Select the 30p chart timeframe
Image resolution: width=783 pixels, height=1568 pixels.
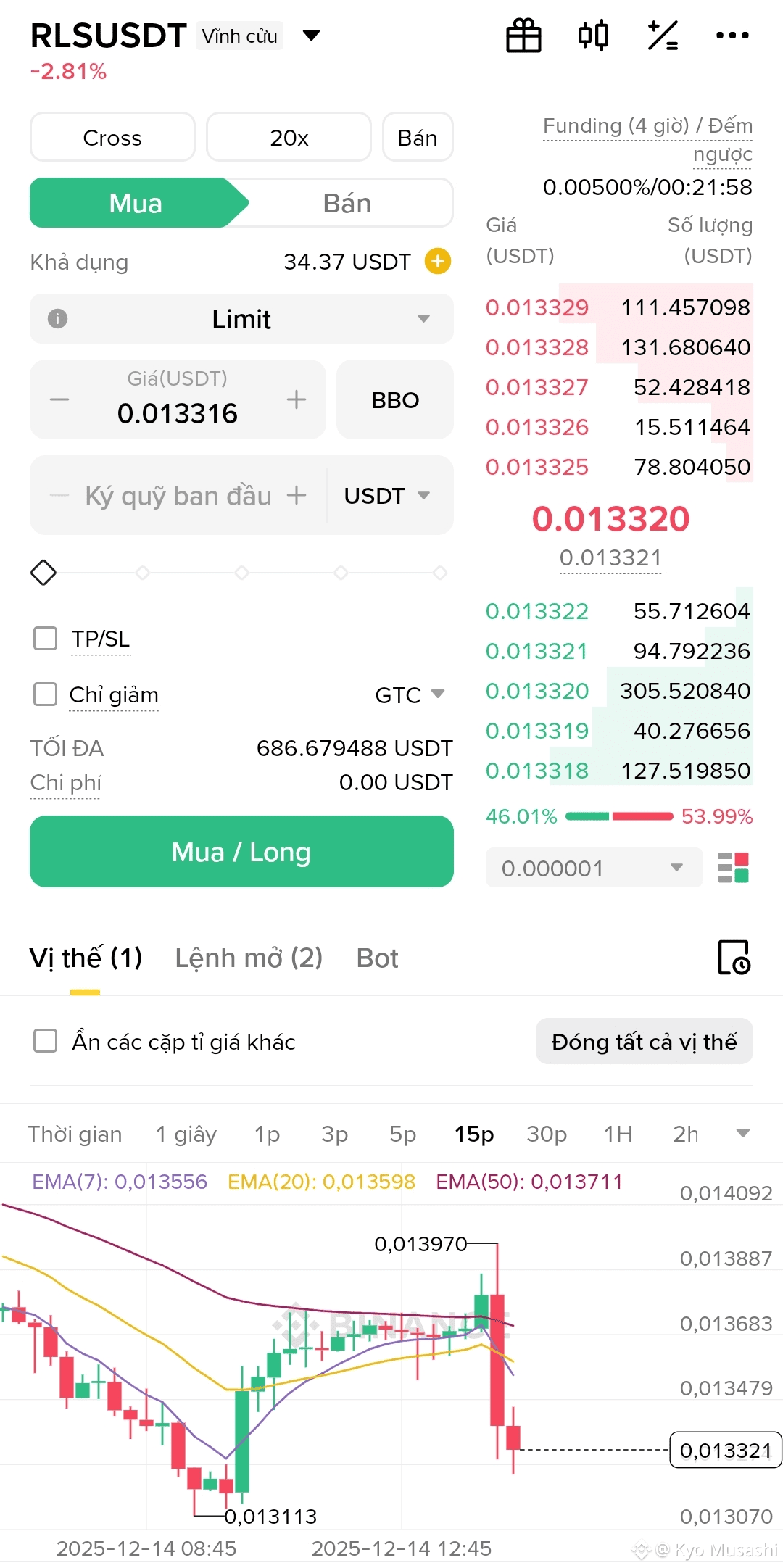tap(547, 1134)
